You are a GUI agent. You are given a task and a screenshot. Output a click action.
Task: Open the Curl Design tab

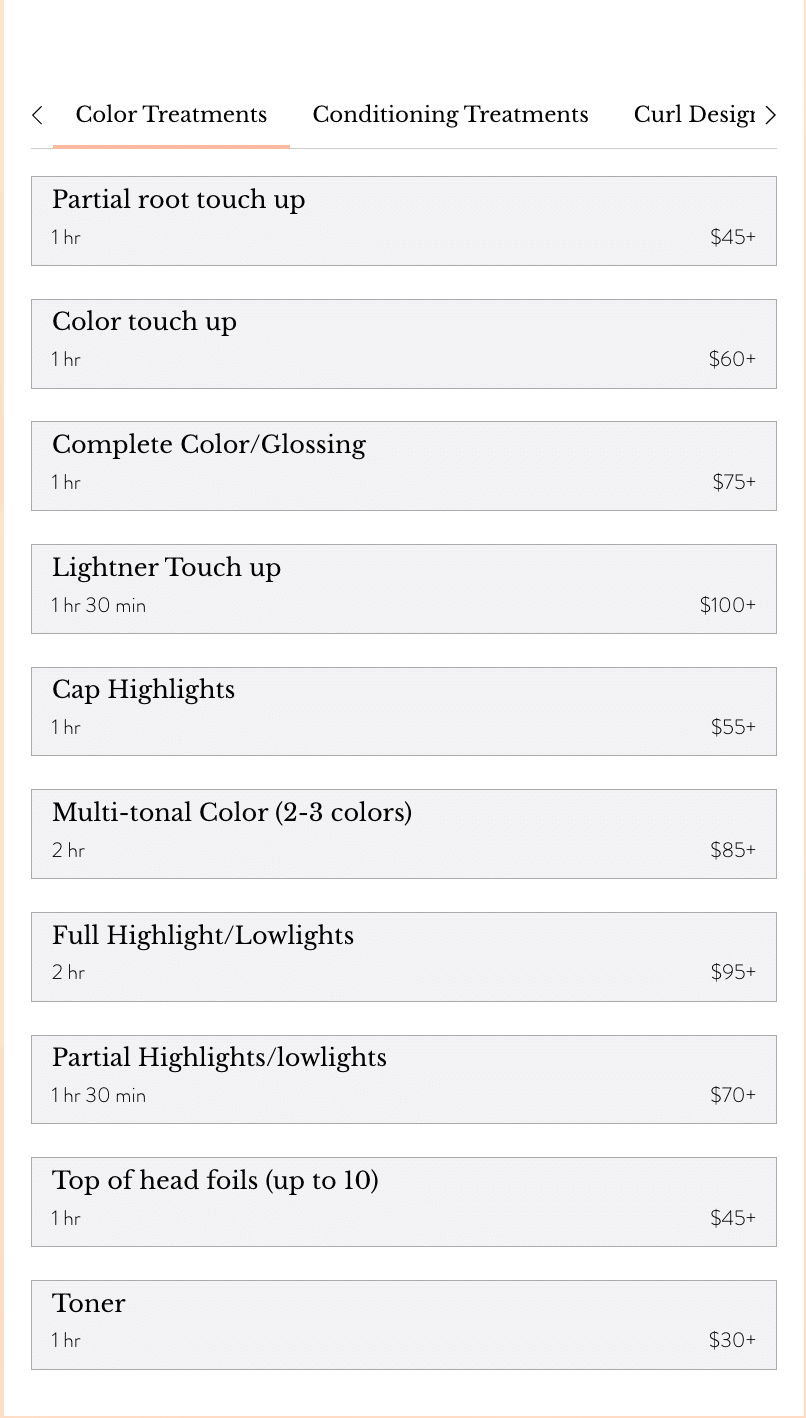pyautogui.click(x=693, y=115)
